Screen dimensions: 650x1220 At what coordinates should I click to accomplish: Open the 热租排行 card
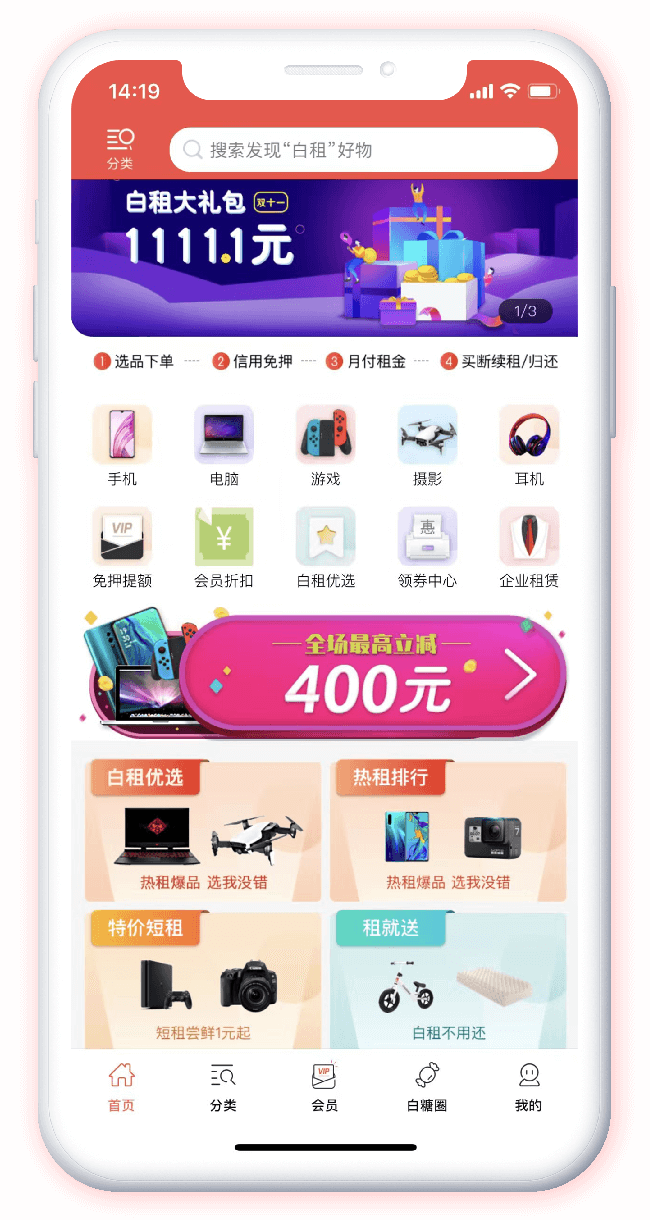click(448, 832)
